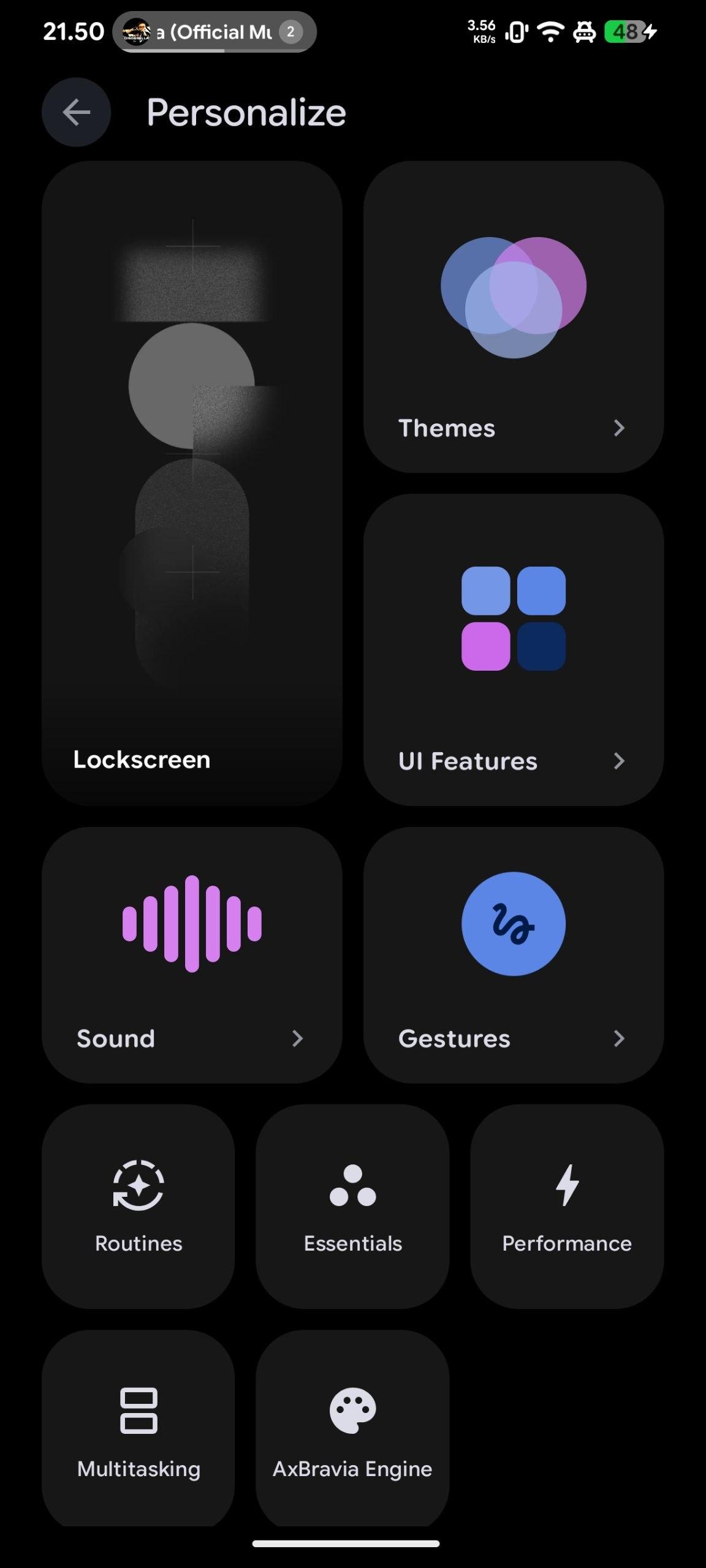The height and width of the screenshot is (1568, 706).
Task: Open the Themes card
Action: click(513, 317)
